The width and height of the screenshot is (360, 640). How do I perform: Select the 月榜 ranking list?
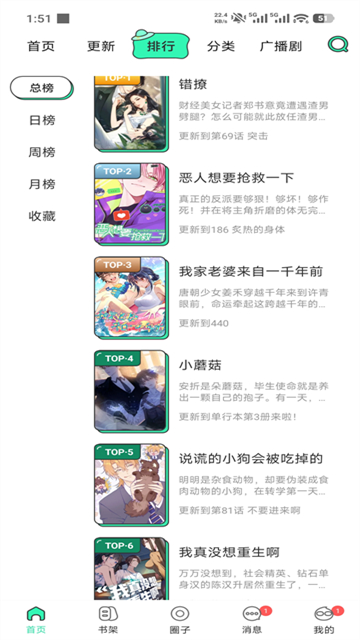click(42, 184)
